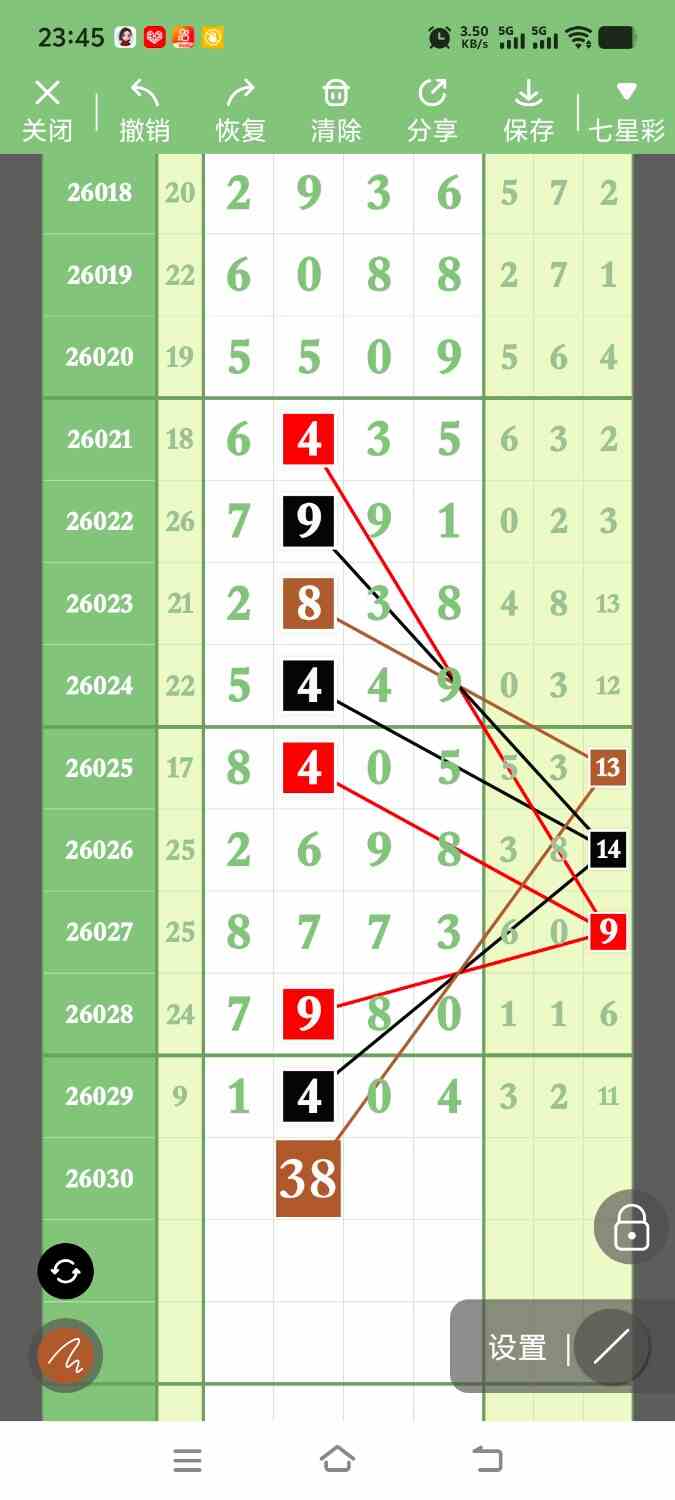Undo the last drawing with 撤销
The height and width of the screenshot is (1500, 675).
pyautogui.click(x=144, y=112)
